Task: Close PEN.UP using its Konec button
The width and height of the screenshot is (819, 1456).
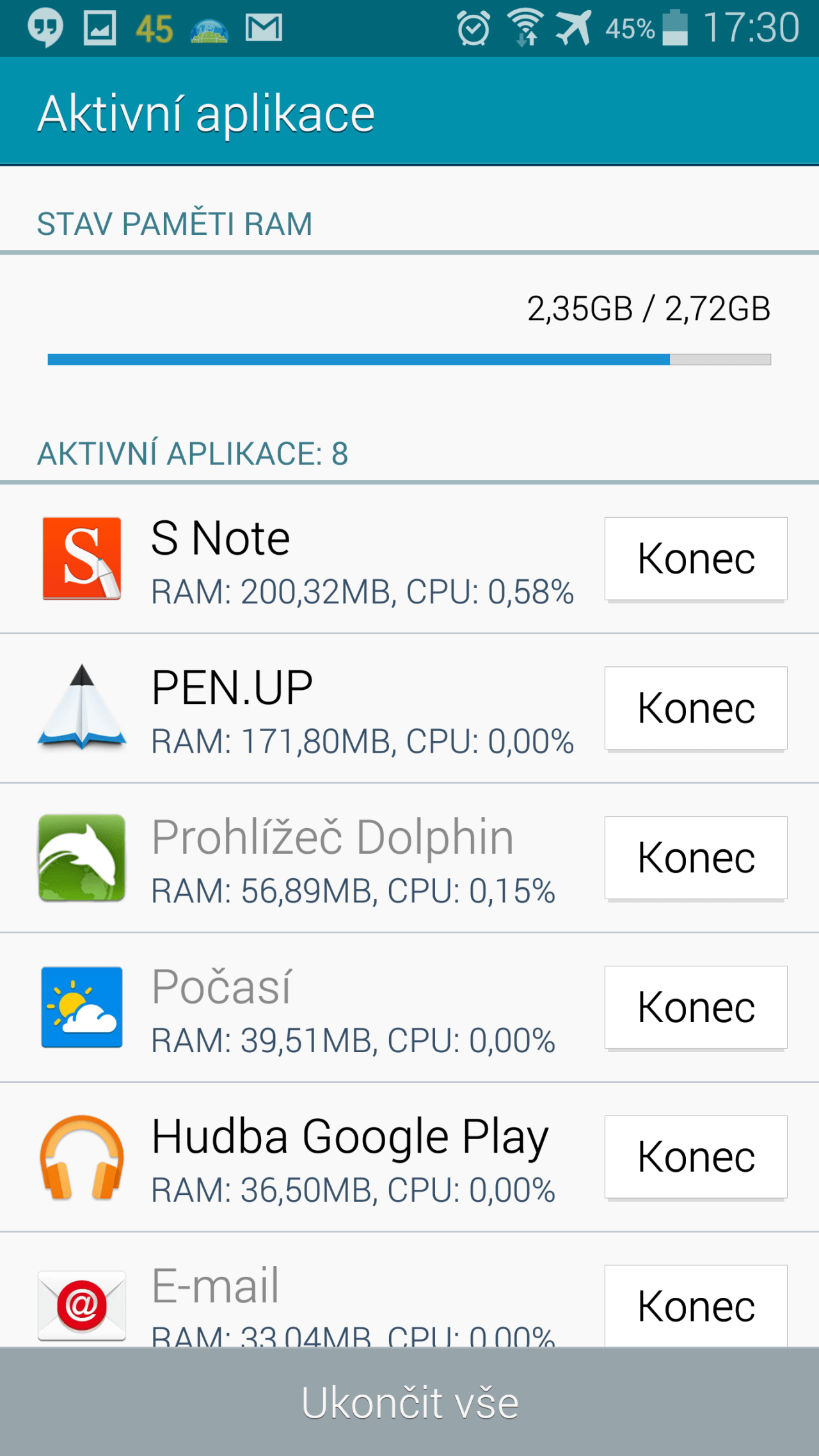Action: pyautogui.click(x=696, y=708)
